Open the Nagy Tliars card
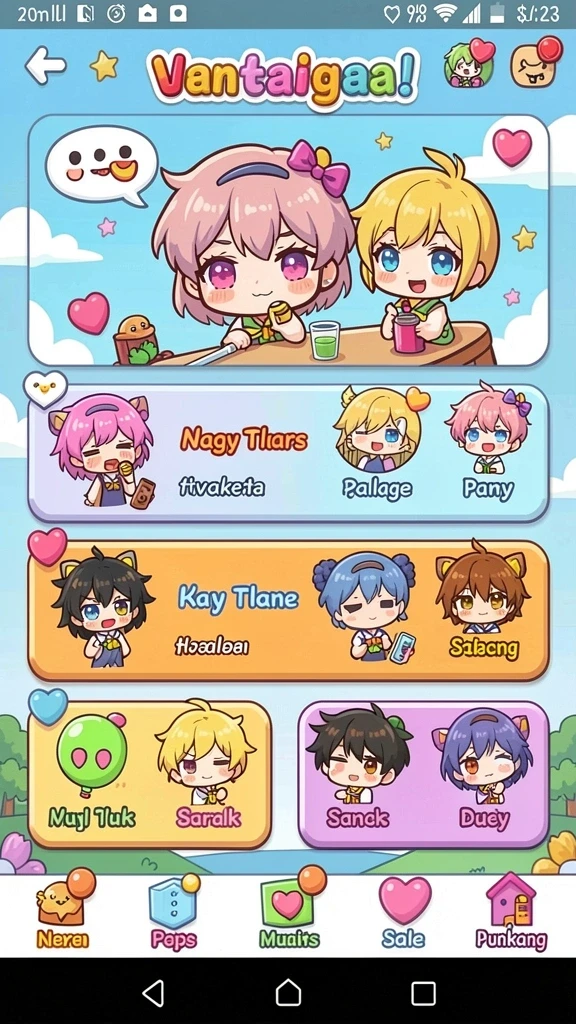This screenshot has width=576, height=1024. [288, 453]
